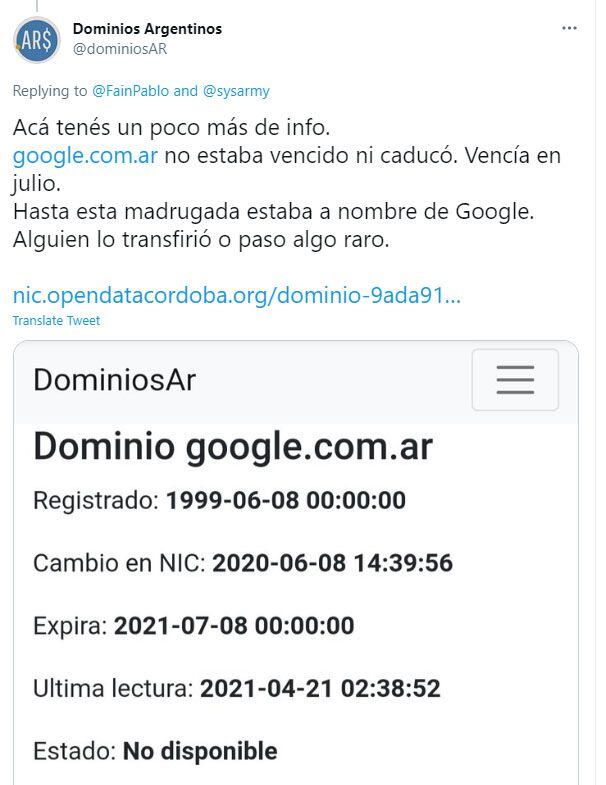606x785 pixels.
Task: View the @dominiosAR profile handle
Action: pos(120,48)
